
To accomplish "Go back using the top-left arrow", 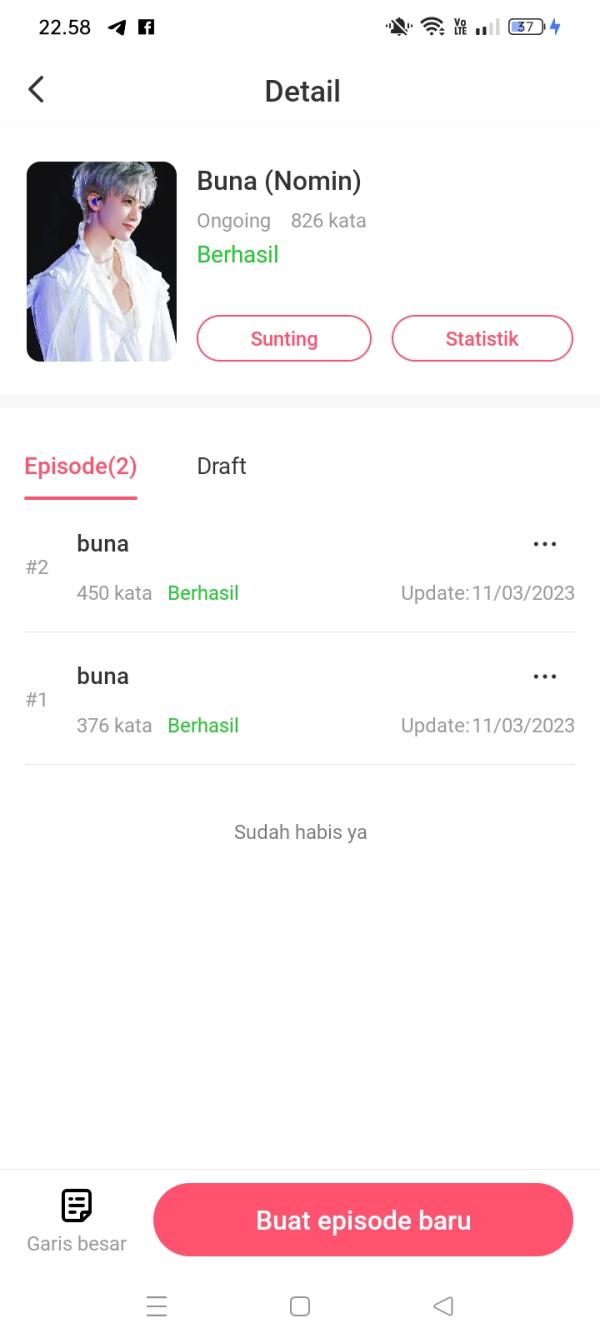I will 36,90.
